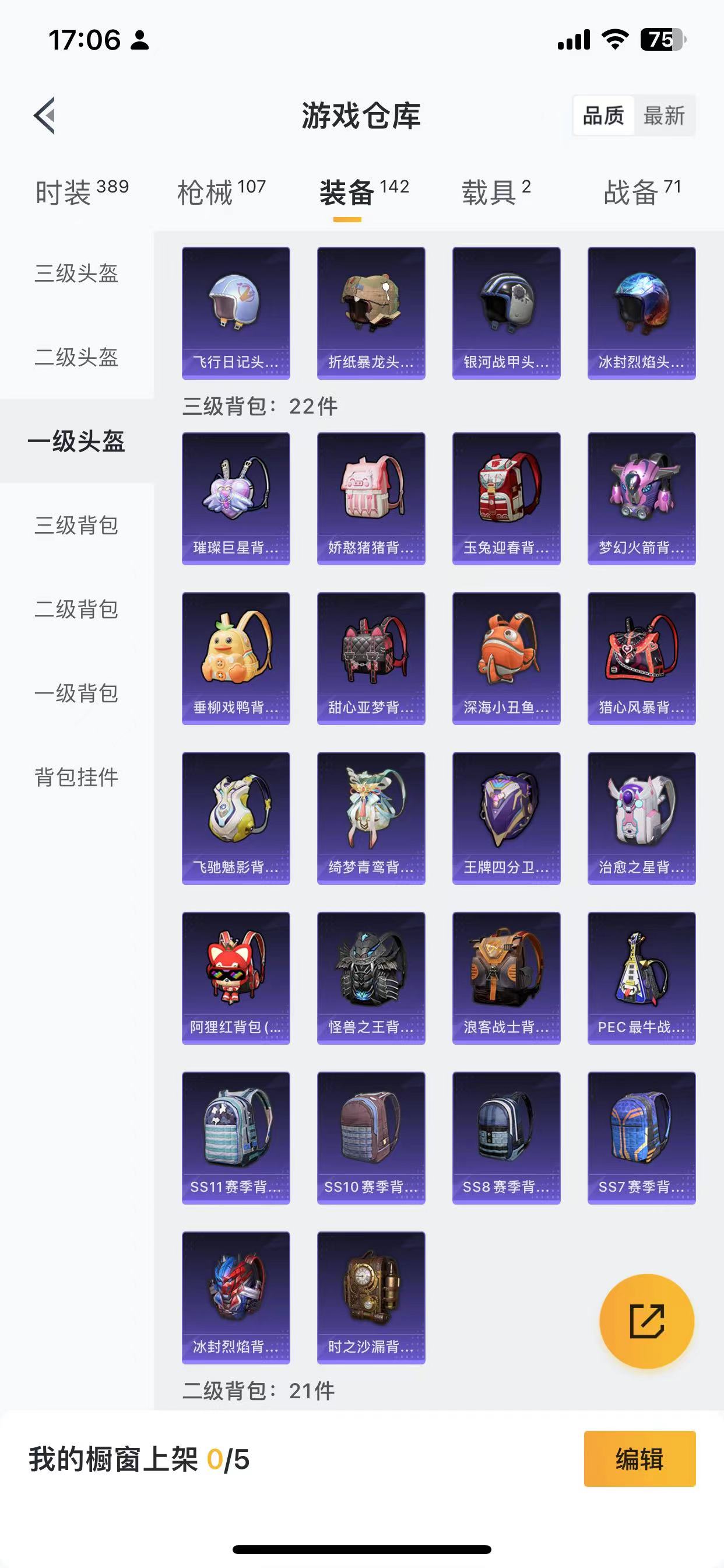View the 冰封烈焰头盔 item
The height and width of the screenshot is (1568, 724).
(x=641, y=313)
